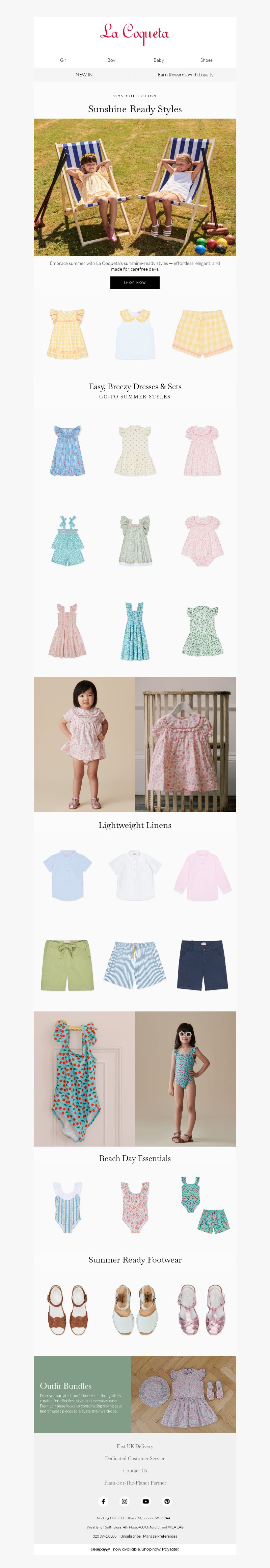Tap the Unsubscribe link
The height and width of the screenshot is (1568, 270).
pyautogui.click(x=130, y=1536)
